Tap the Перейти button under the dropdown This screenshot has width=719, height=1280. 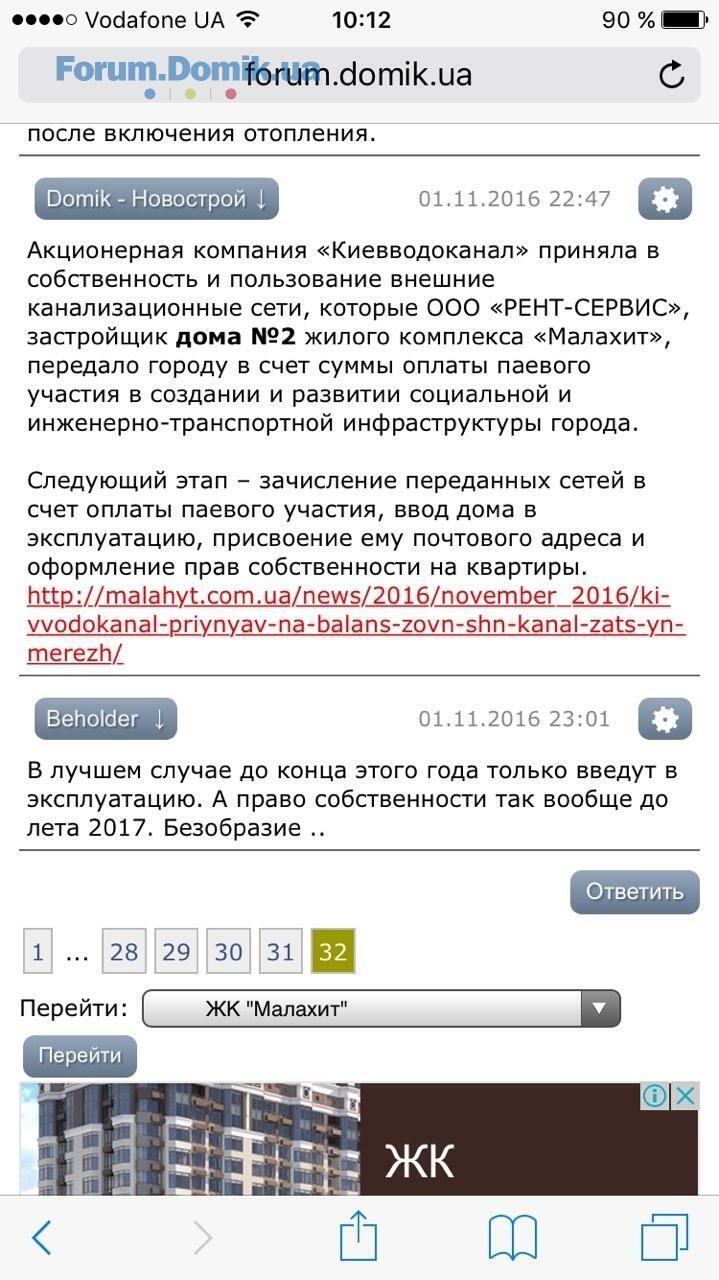pyautogui.click(x=80, y=1056)
